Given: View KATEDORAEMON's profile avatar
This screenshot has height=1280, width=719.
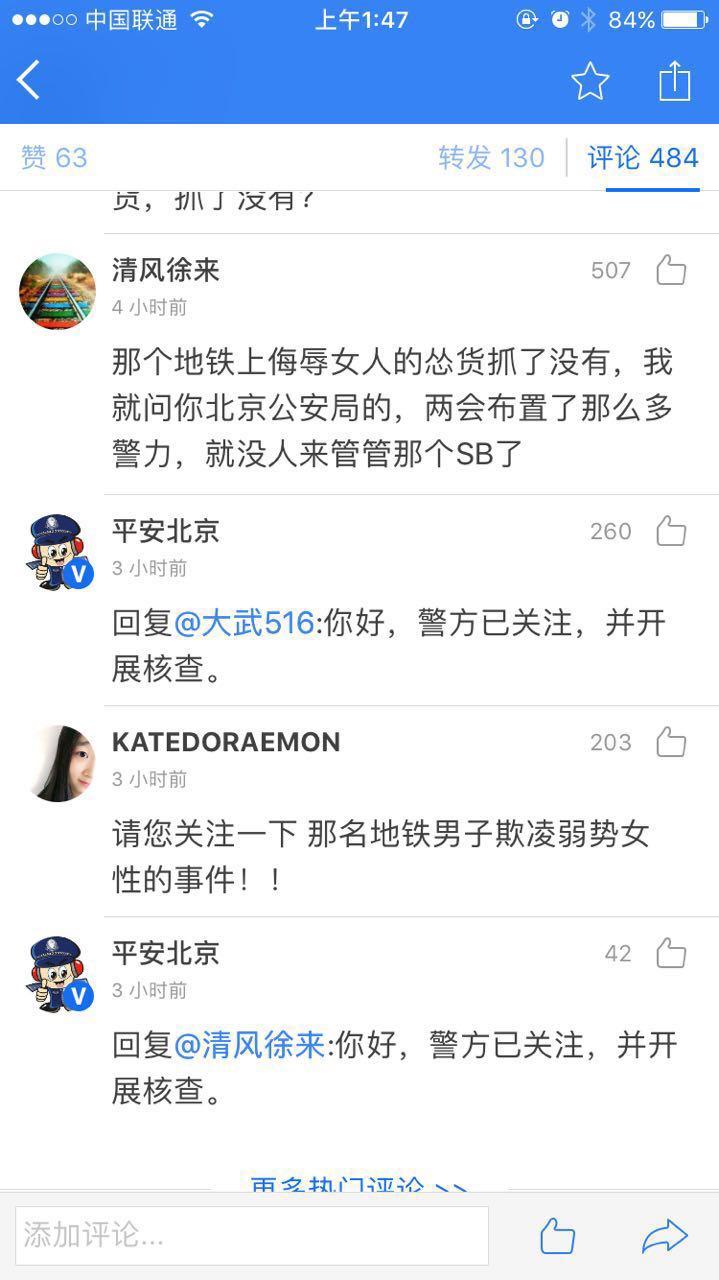Looking at the screenshot, I should pos(57,763).
